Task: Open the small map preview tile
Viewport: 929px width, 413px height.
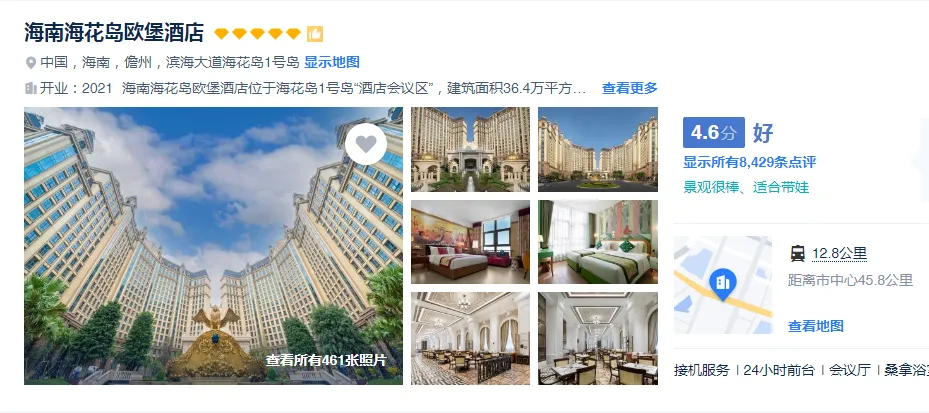Action: [722, 285]
